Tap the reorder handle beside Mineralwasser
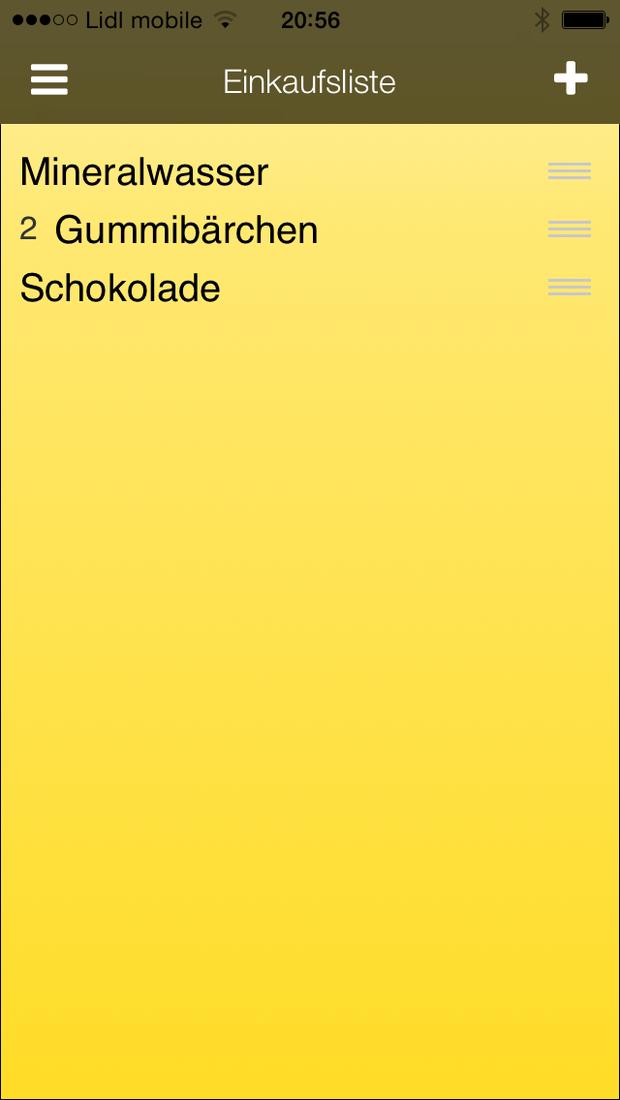 click(x=569, y=171)
